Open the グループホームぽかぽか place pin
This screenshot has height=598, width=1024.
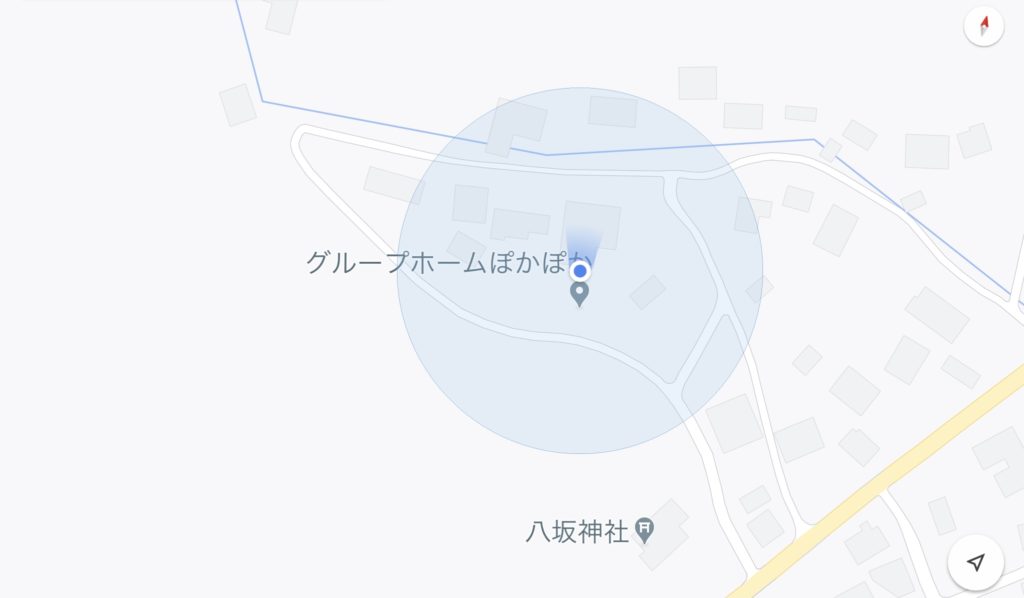coord(579,294)
